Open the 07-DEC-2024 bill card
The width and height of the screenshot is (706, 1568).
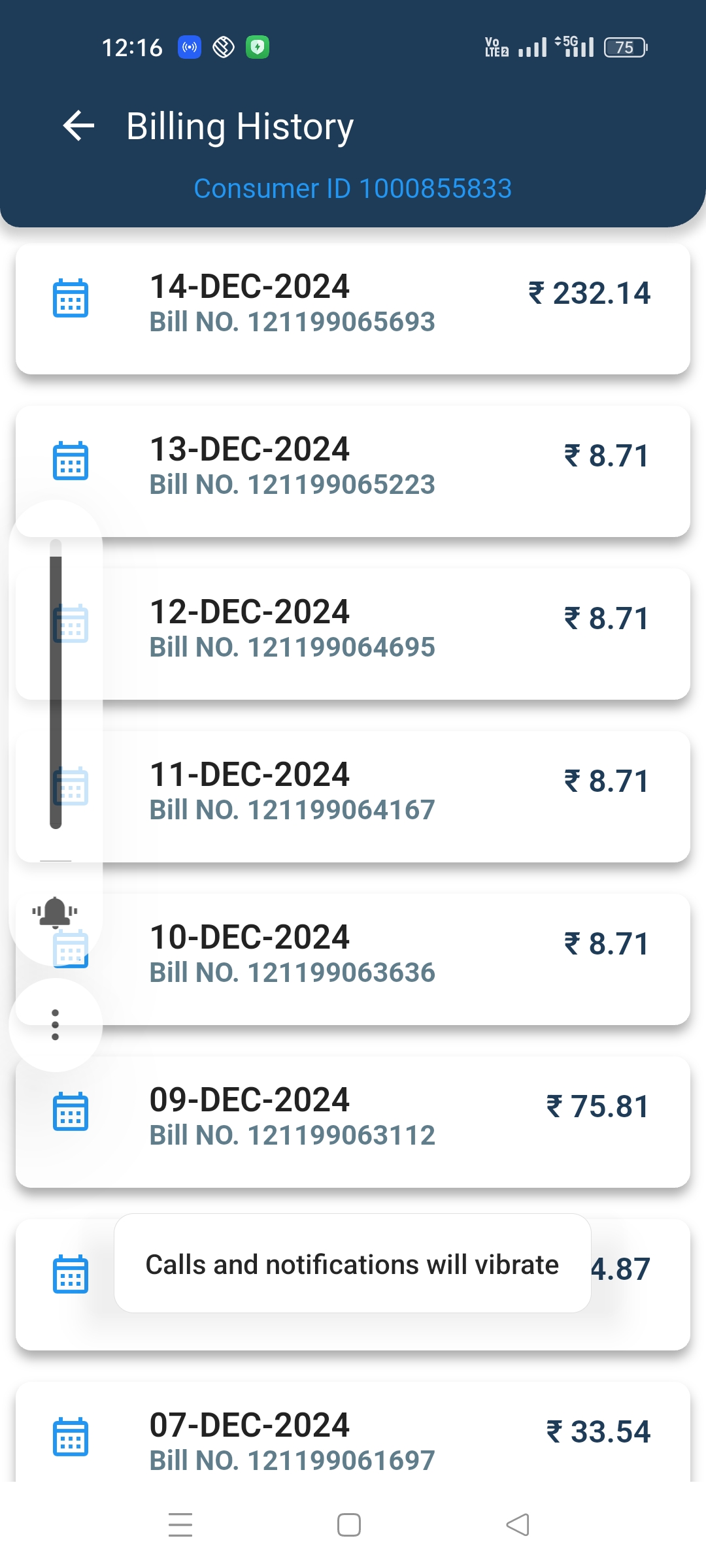(x=353, y=1432)
